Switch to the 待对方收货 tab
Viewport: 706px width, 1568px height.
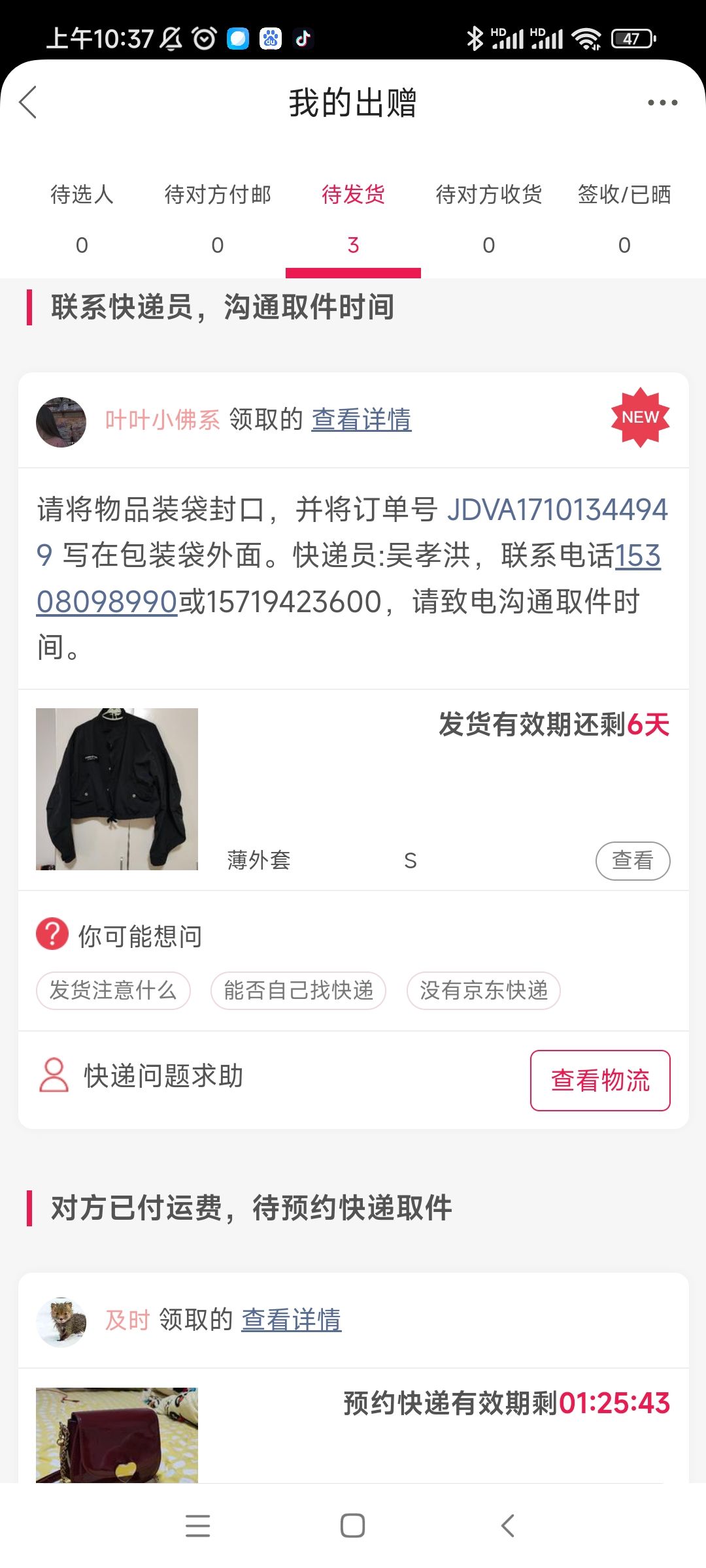[x=489, y=219]
